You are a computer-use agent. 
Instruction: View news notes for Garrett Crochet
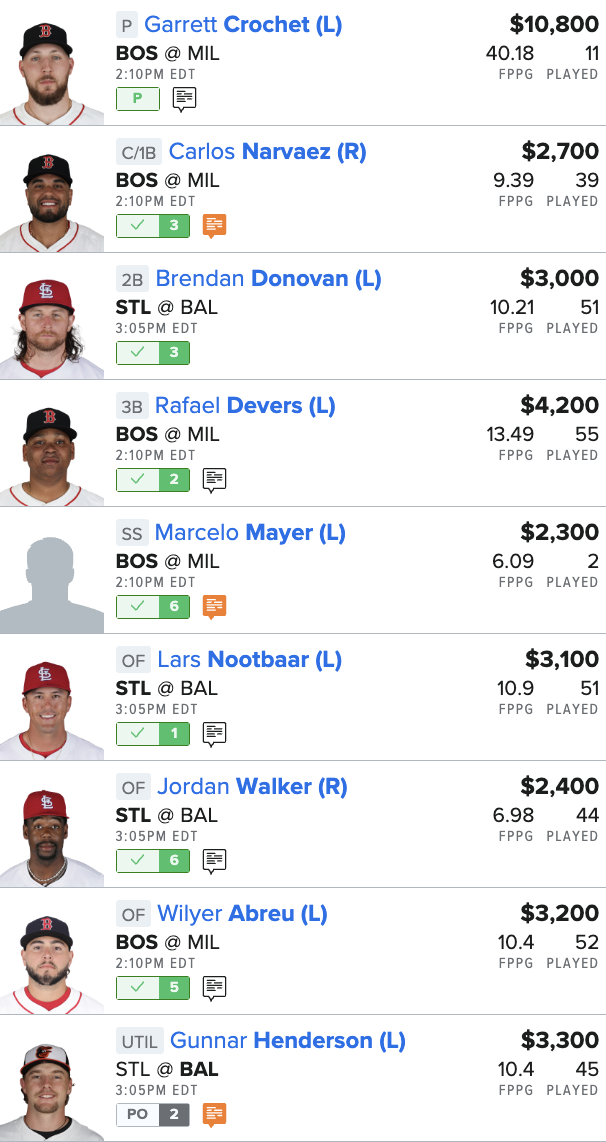pos(184,98)
